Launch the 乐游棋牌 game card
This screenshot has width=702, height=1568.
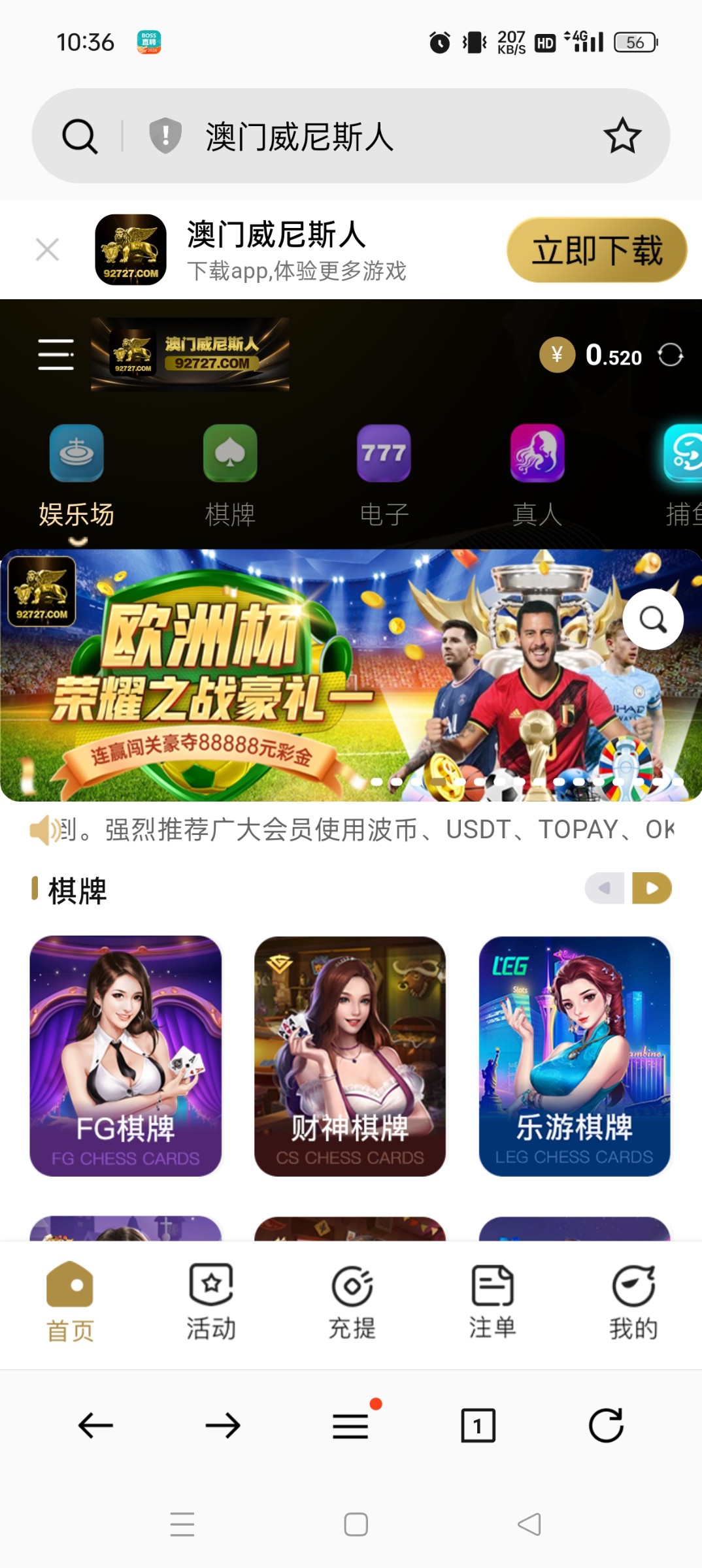(x=575, y=1055)
